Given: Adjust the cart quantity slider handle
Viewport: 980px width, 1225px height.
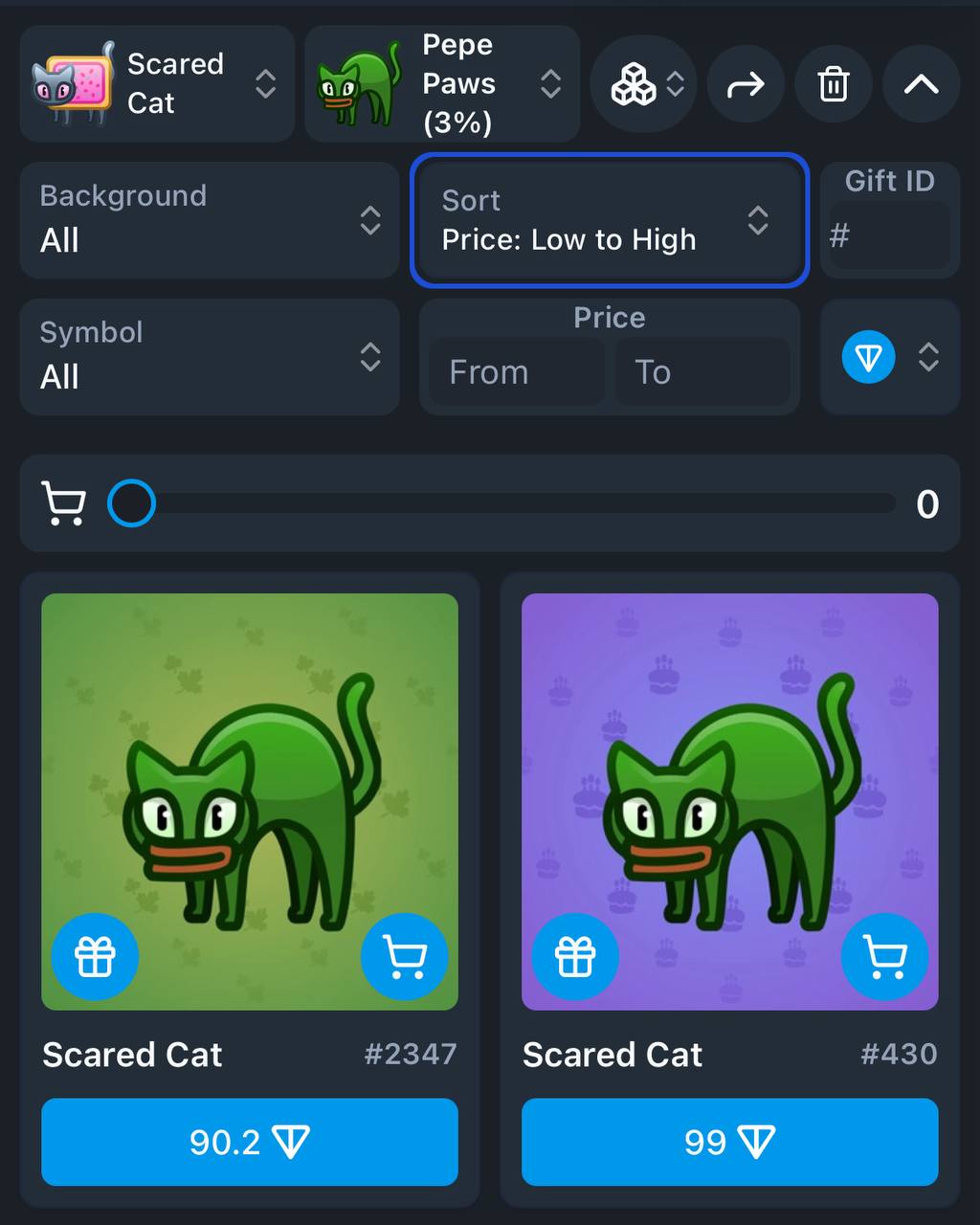Looking at the screenshot, I should pos(131,503).
